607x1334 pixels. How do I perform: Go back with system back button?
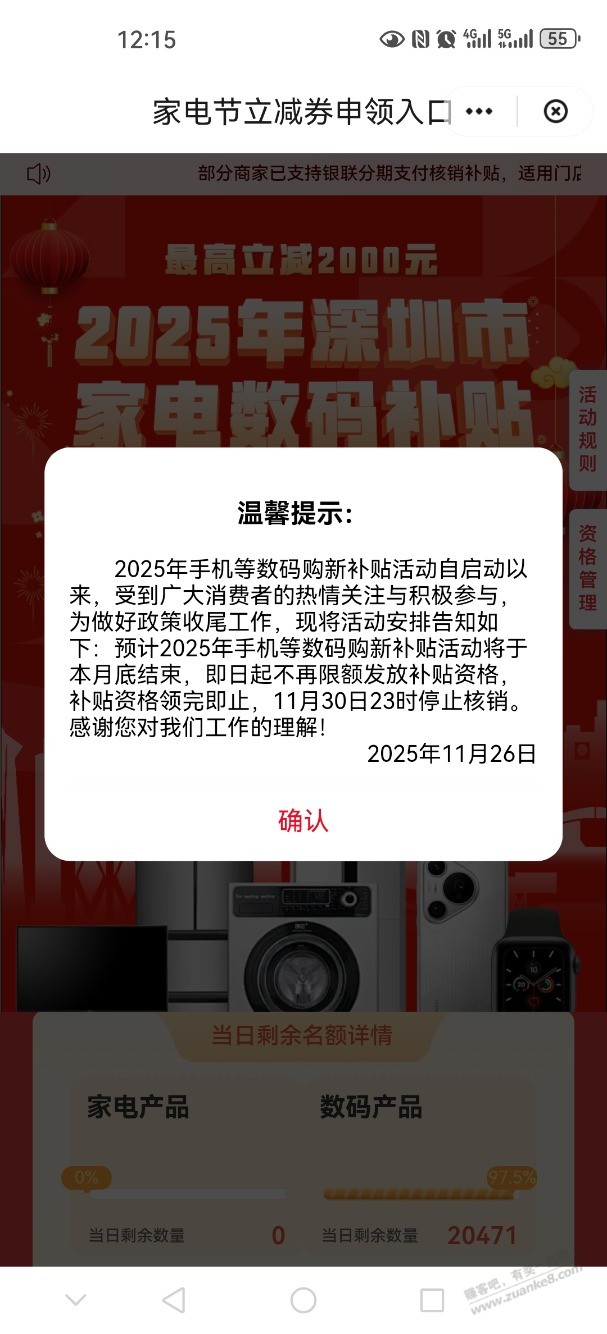[x=174, y=1299]
